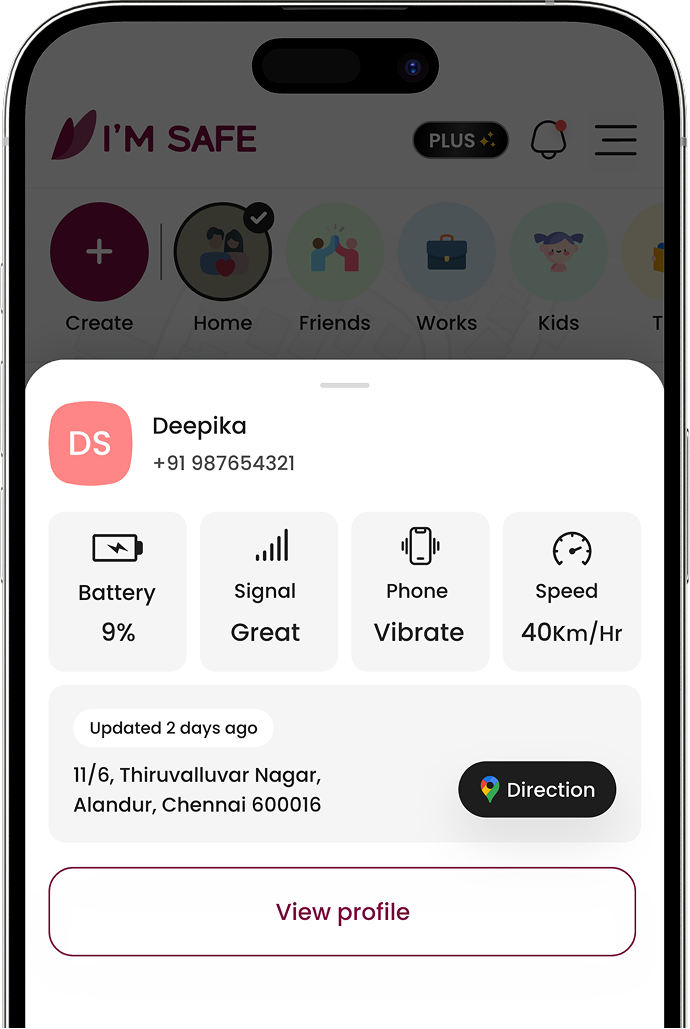The width and height of the screenshot is (690, 1029).
Task: Tap the bottom sheet drag handle
Action: point(345,385)
